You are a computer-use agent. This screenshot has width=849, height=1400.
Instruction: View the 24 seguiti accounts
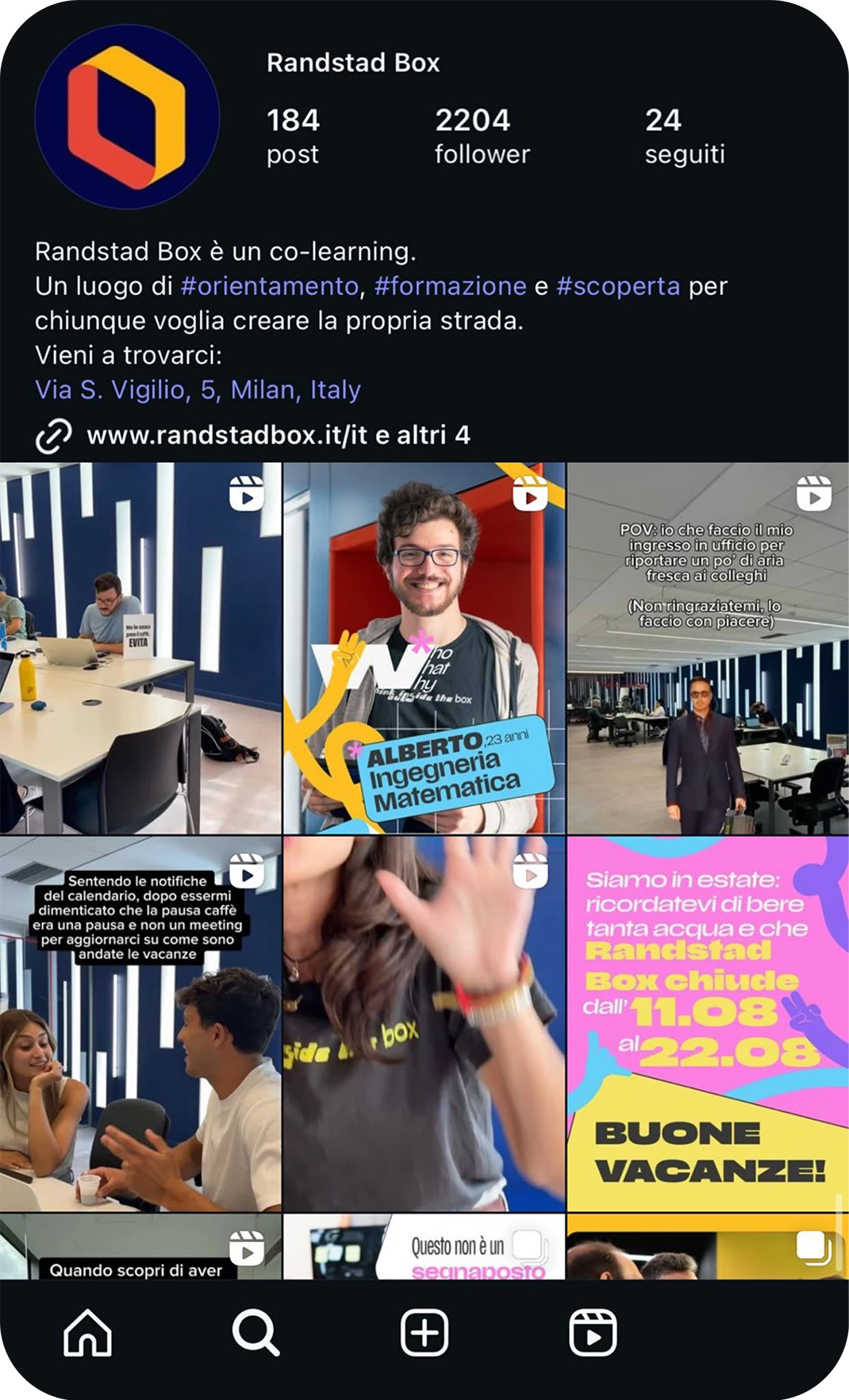point(684,136)
